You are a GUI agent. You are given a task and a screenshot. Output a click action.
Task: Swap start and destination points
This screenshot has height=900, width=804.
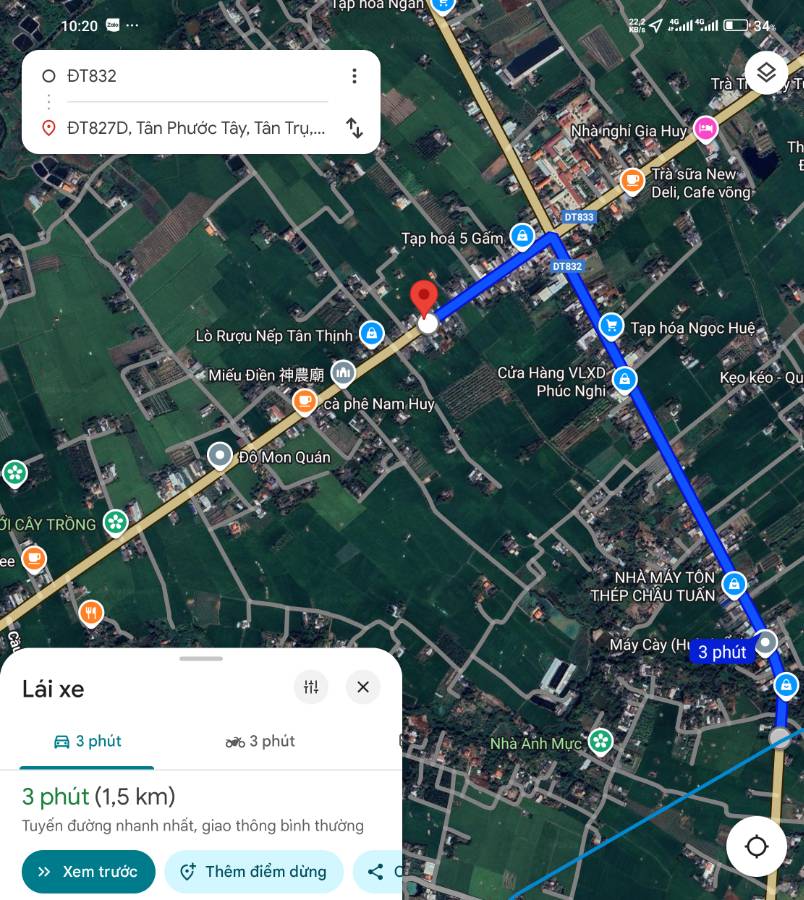click(354, 128)
